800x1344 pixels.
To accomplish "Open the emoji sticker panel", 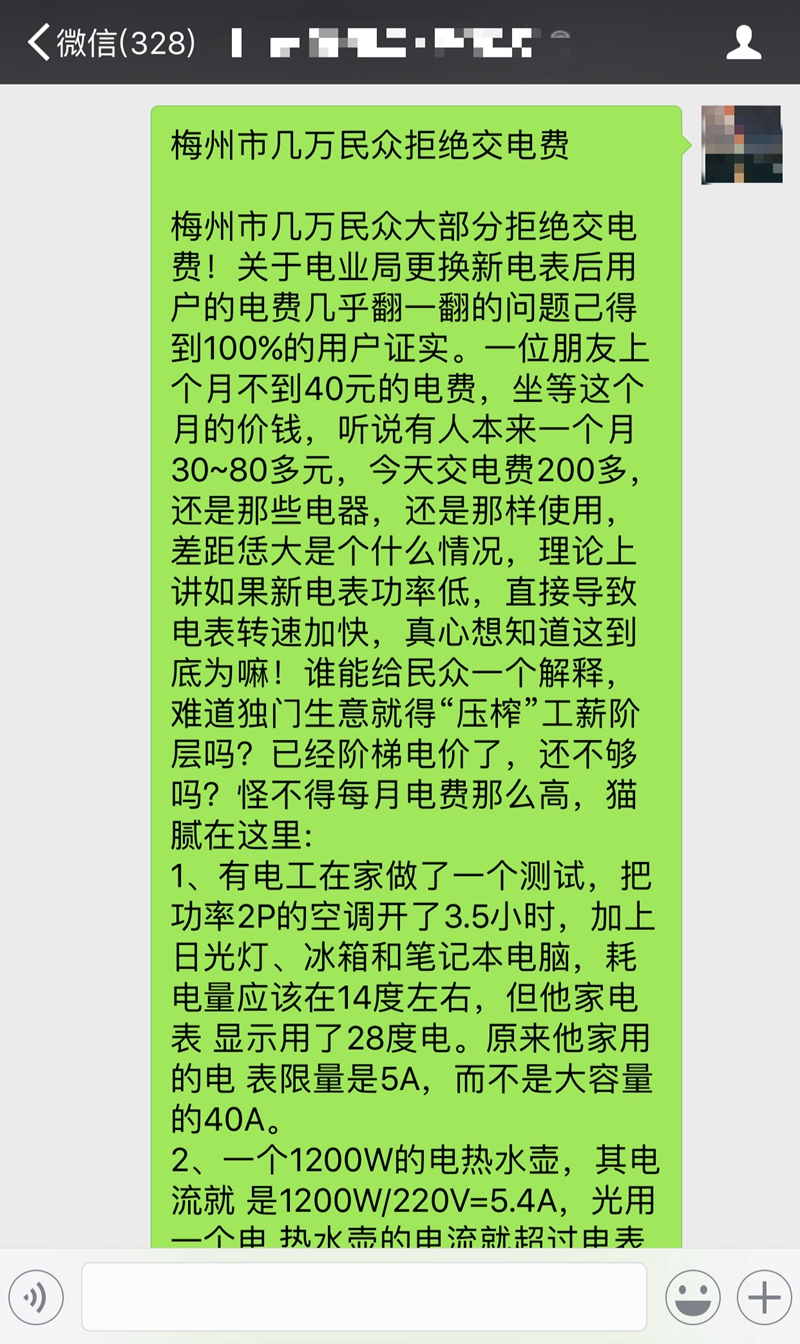I will pos(692,1298).
